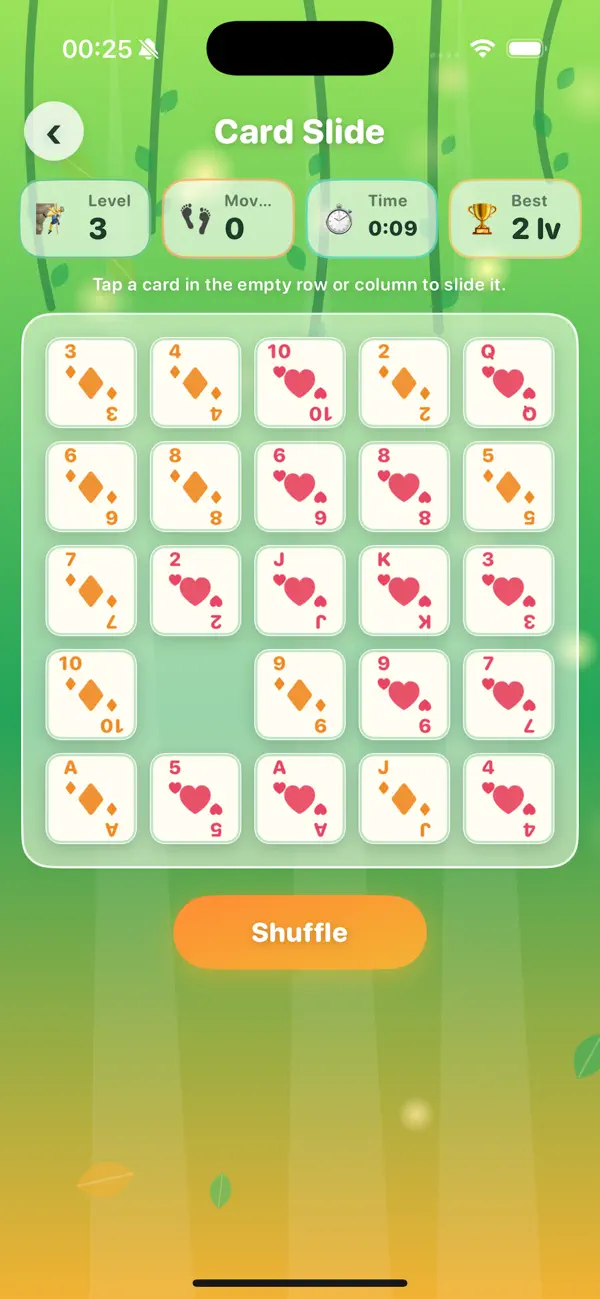600x1299 pixels.
Task: Select the Jack of diamonds card
Action: click(x=404, y=799)
